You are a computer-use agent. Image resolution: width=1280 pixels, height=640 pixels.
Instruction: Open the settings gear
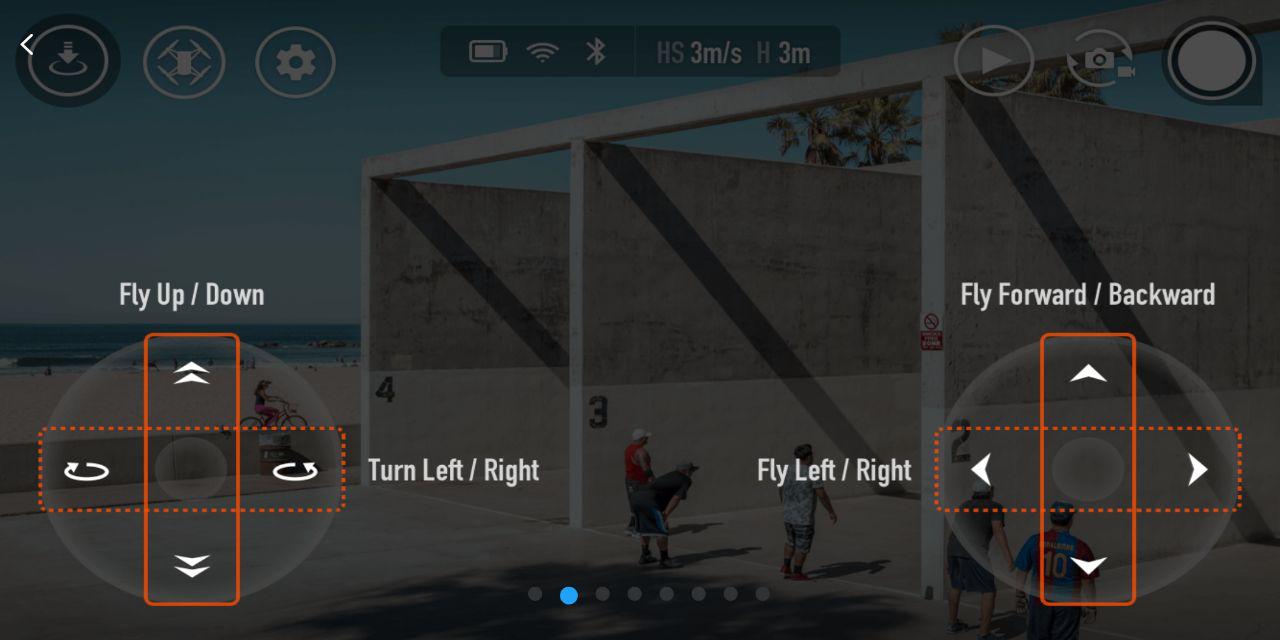295,62
